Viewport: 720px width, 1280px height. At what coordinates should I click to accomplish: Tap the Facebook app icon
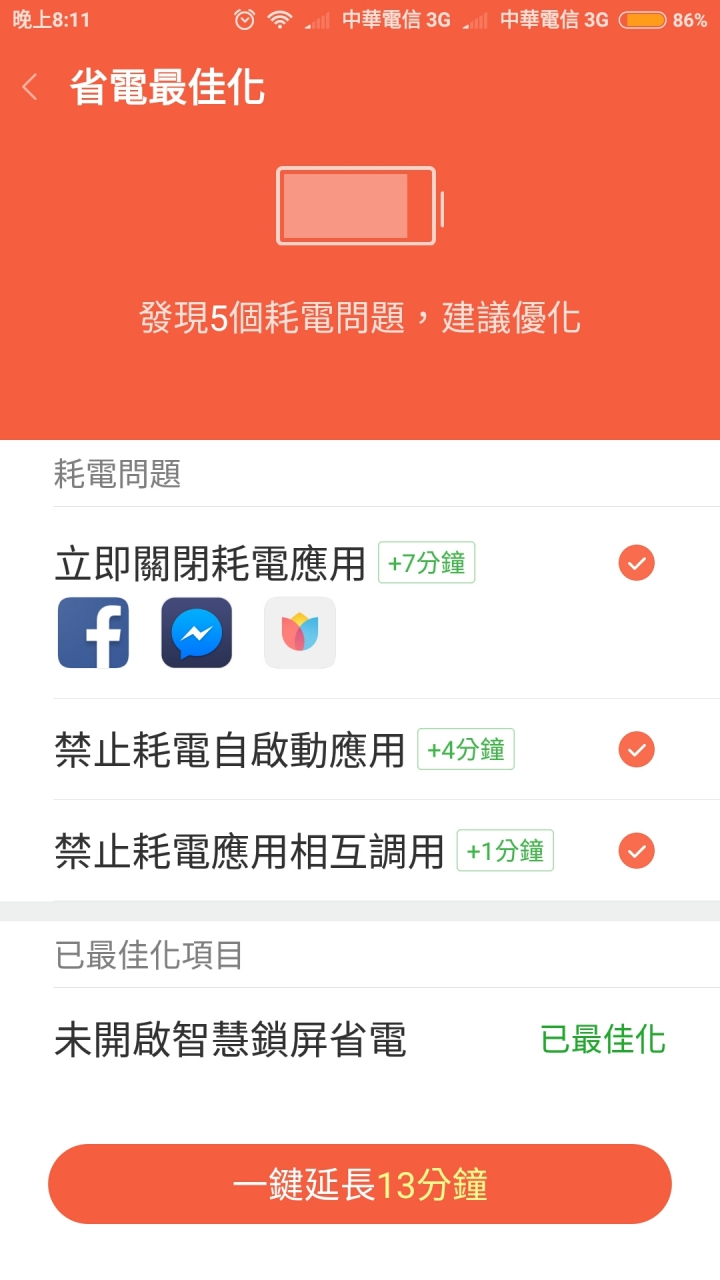93,633
